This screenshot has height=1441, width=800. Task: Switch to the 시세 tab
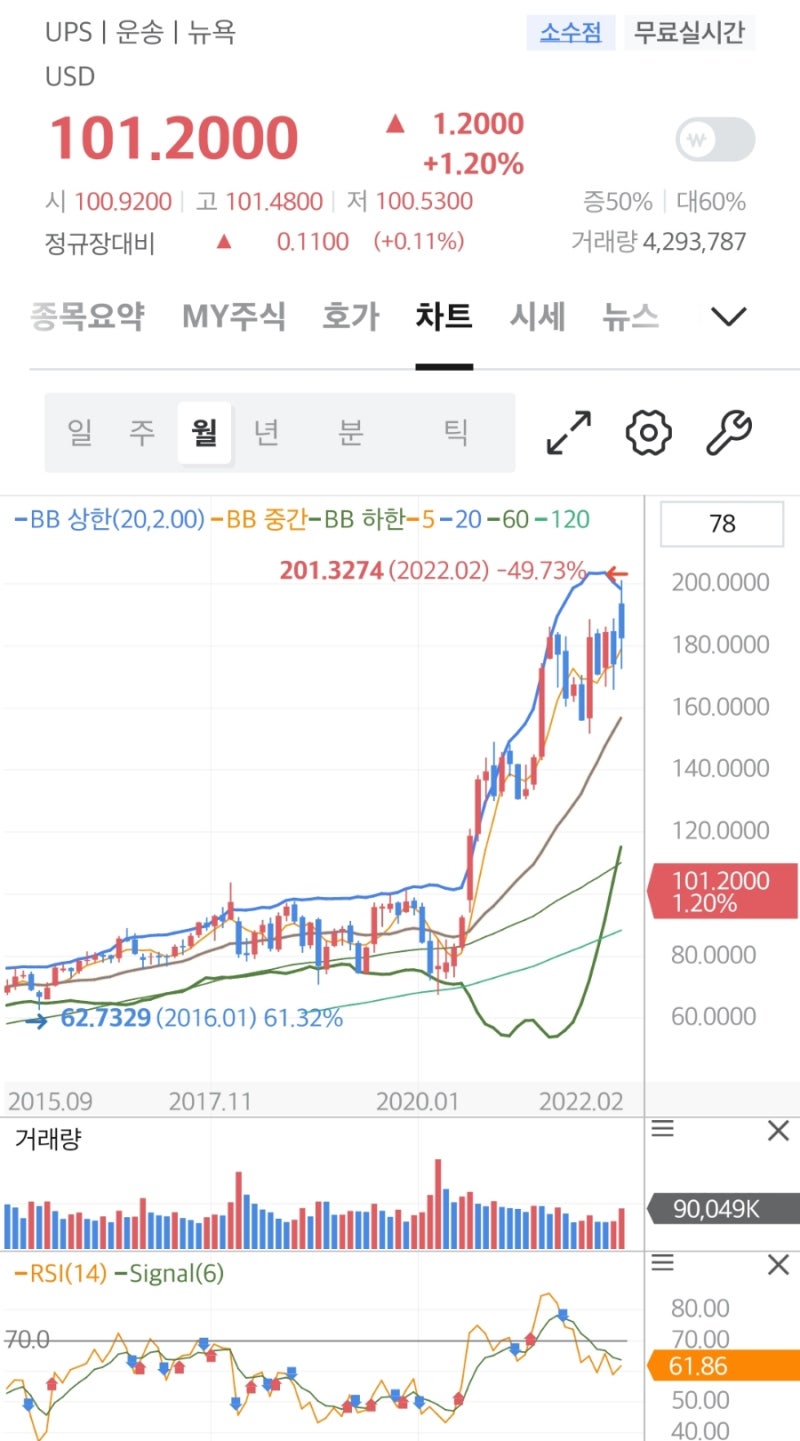tap(538, 315)
